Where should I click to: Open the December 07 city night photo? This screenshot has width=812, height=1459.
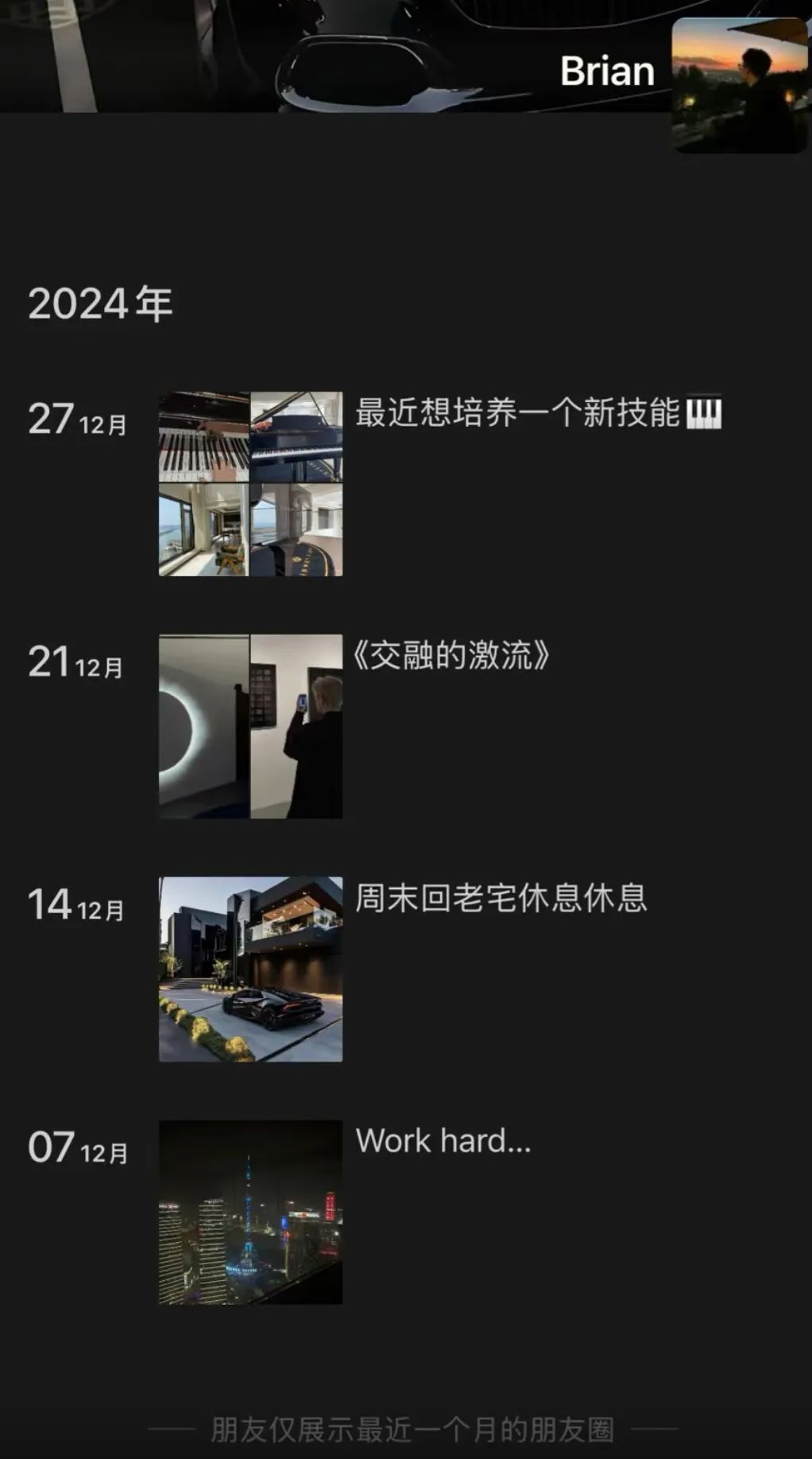tap(250, 1212)
